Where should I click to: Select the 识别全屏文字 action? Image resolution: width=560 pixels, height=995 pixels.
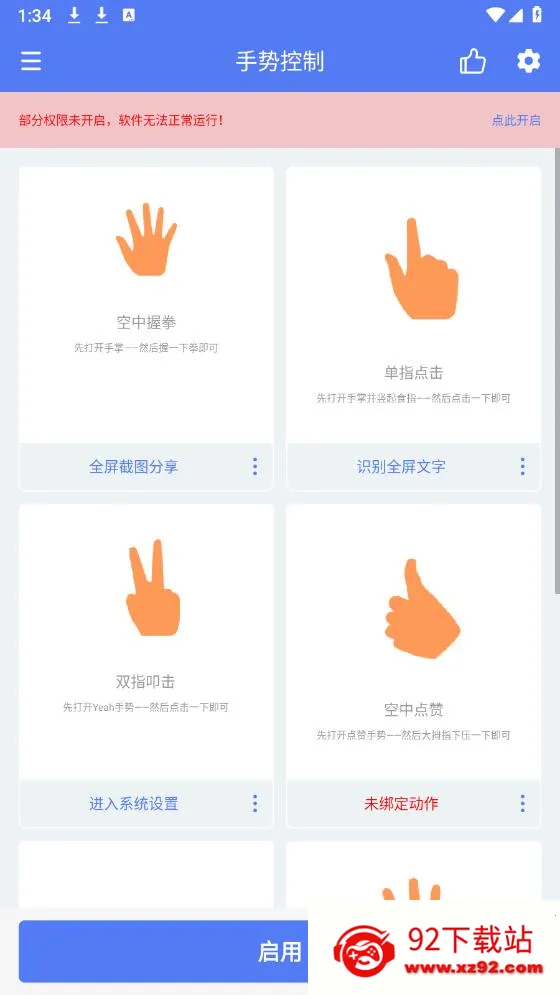click(x=401, y=467)
